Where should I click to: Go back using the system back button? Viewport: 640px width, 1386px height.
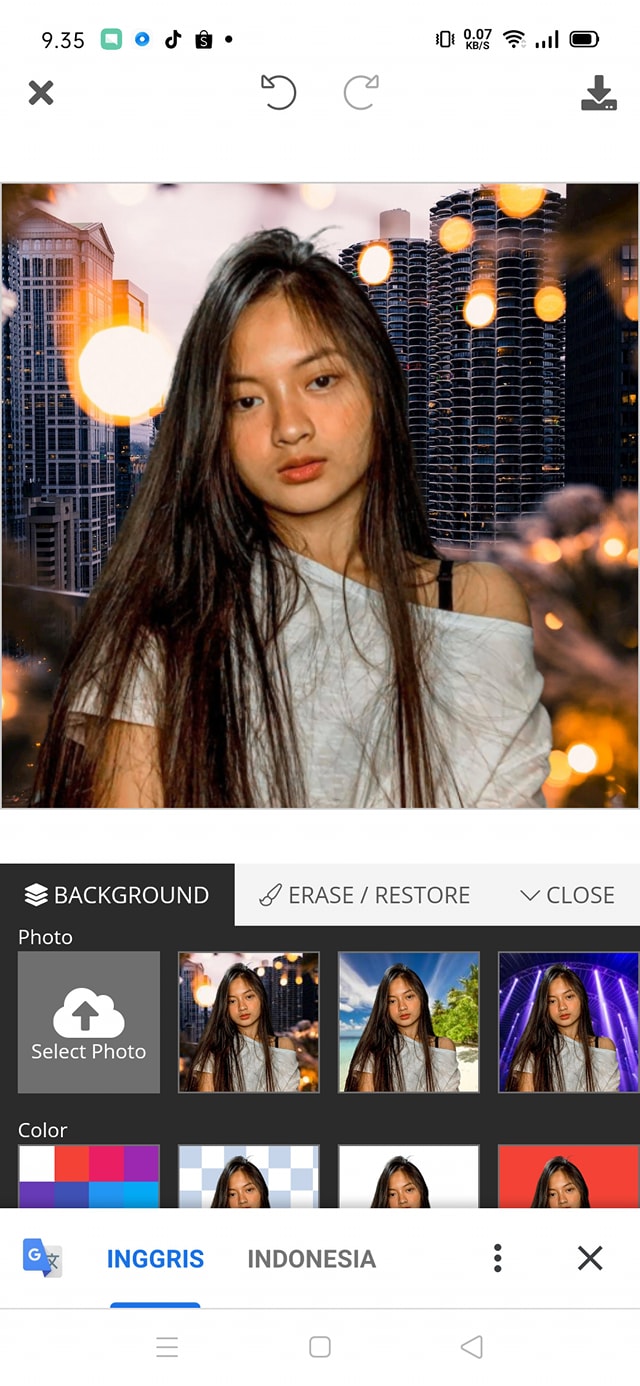(x=471, y=1347)
